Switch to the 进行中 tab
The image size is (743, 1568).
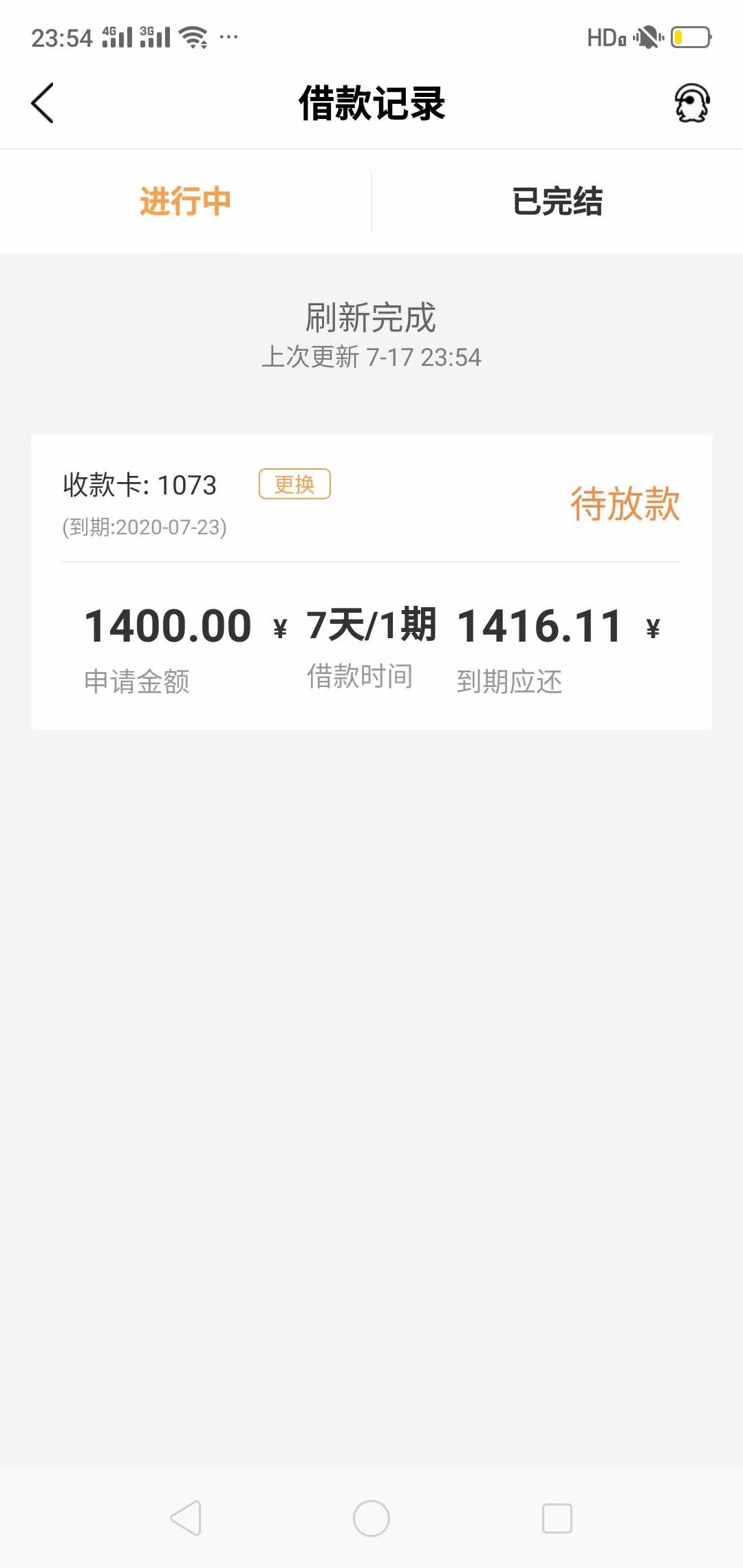185,202
